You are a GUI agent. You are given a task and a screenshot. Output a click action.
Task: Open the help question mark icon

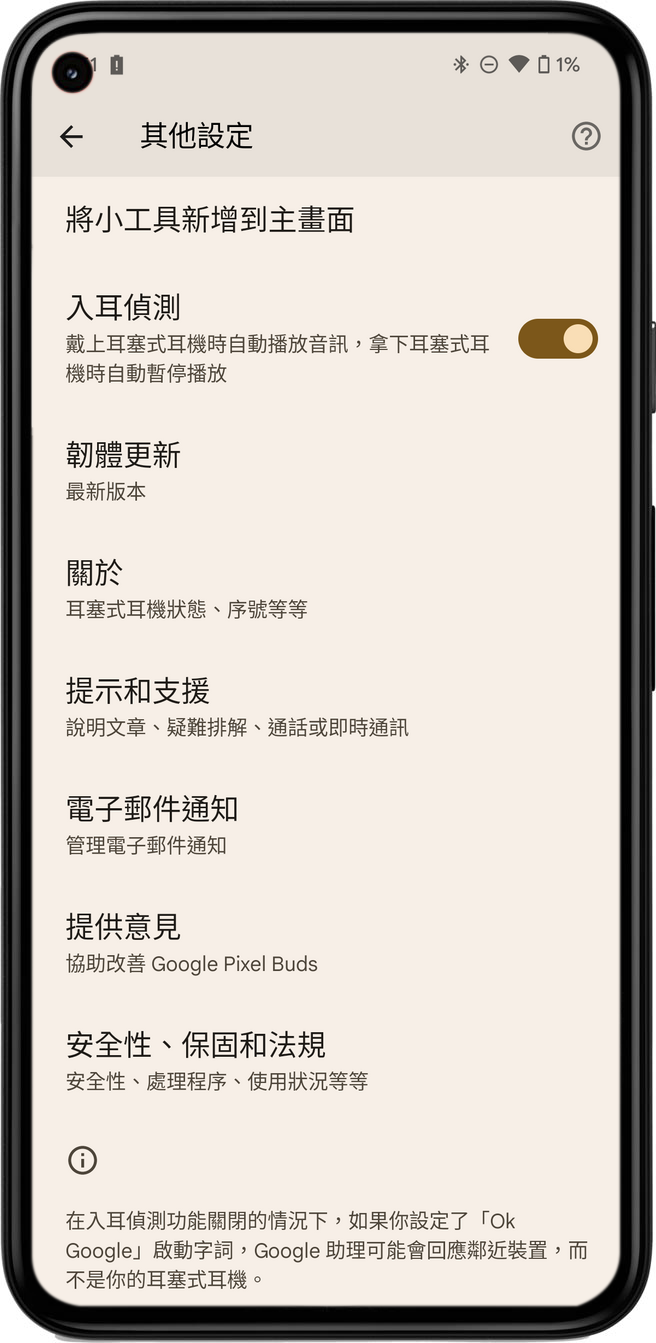585,137
